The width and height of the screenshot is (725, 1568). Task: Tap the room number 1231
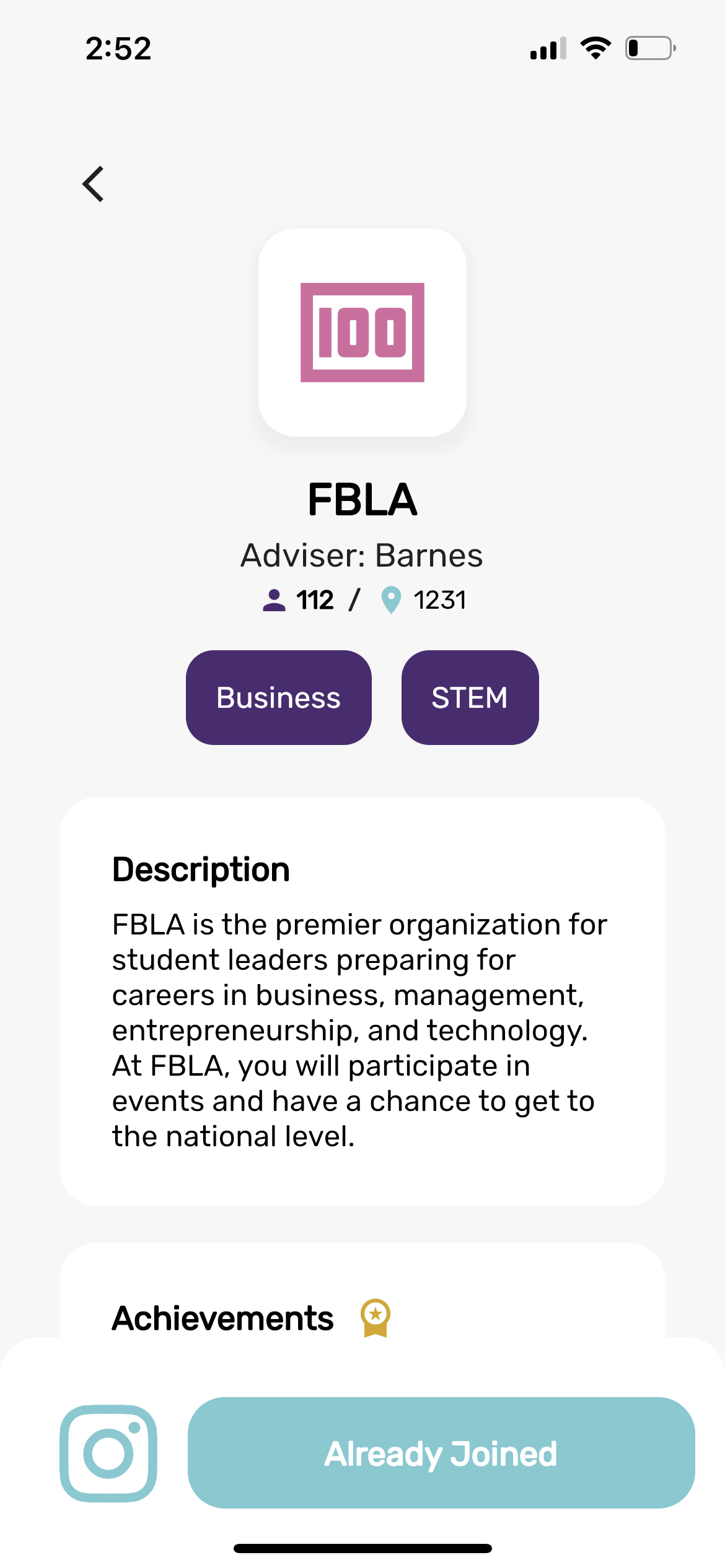441,598
